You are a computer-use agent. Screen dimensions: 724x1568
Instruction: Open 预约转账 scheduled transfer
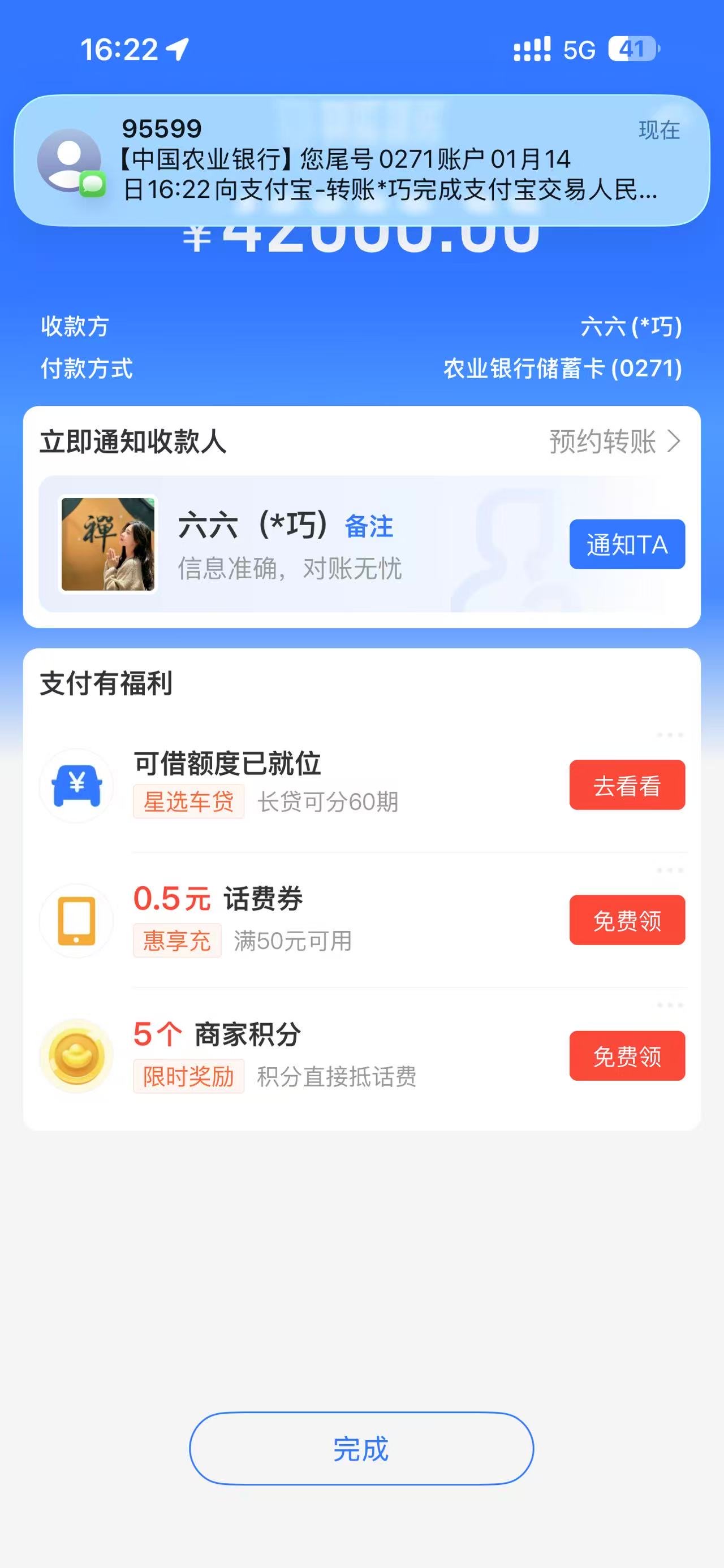[x=614, y=442]
